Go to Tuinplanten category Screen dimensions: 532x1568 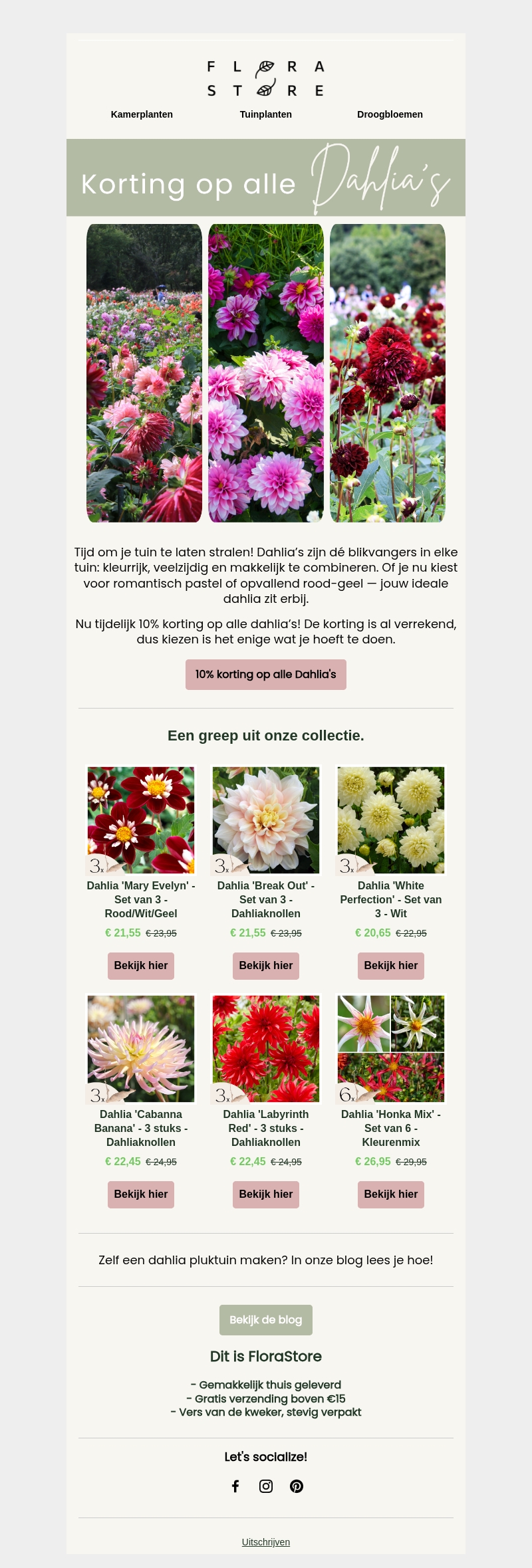pos(266,114)
